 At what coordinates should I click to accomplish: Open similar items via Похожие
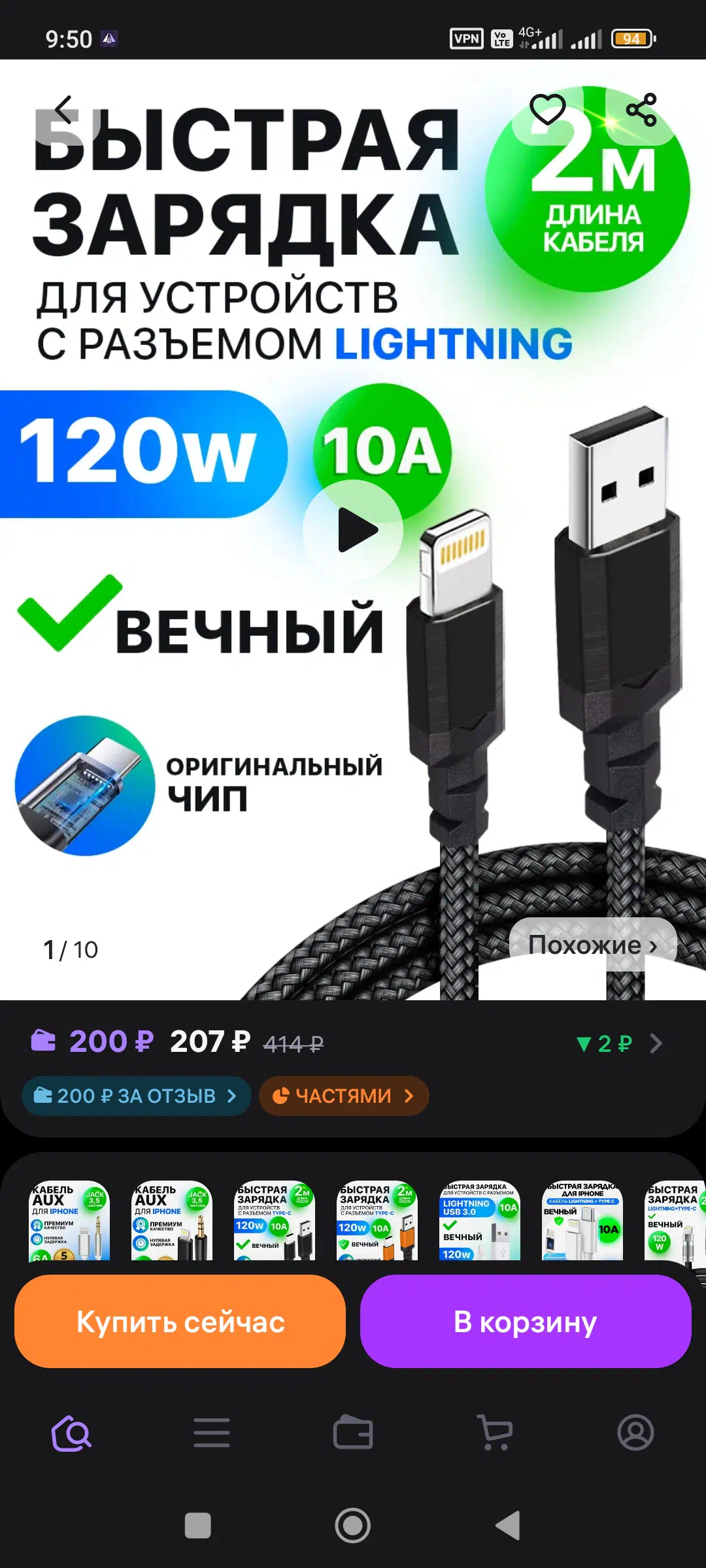coord(593,945)
